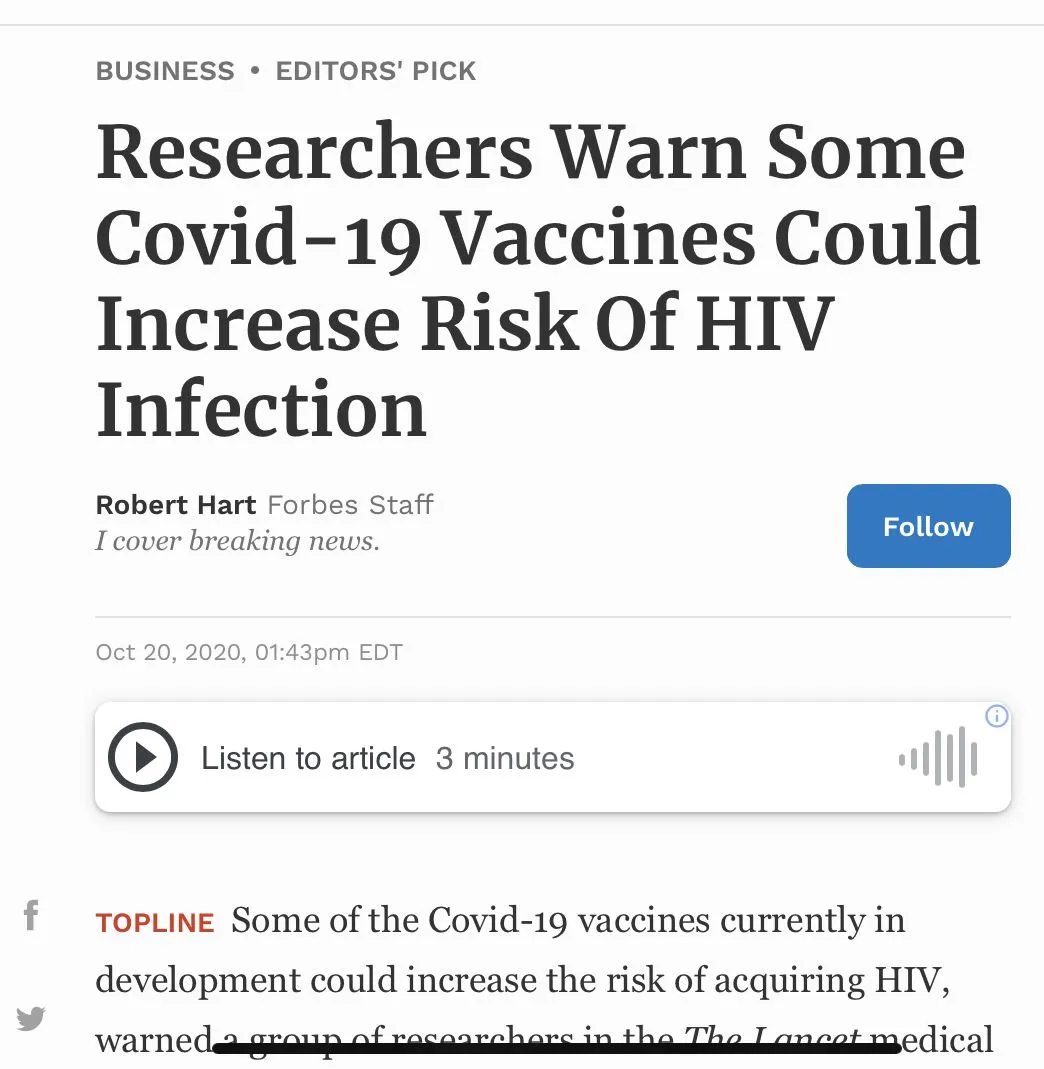Viewport: 1044px width, 1069px height.
Task: Tap the audio player info icon
Action: coord(996,716)
